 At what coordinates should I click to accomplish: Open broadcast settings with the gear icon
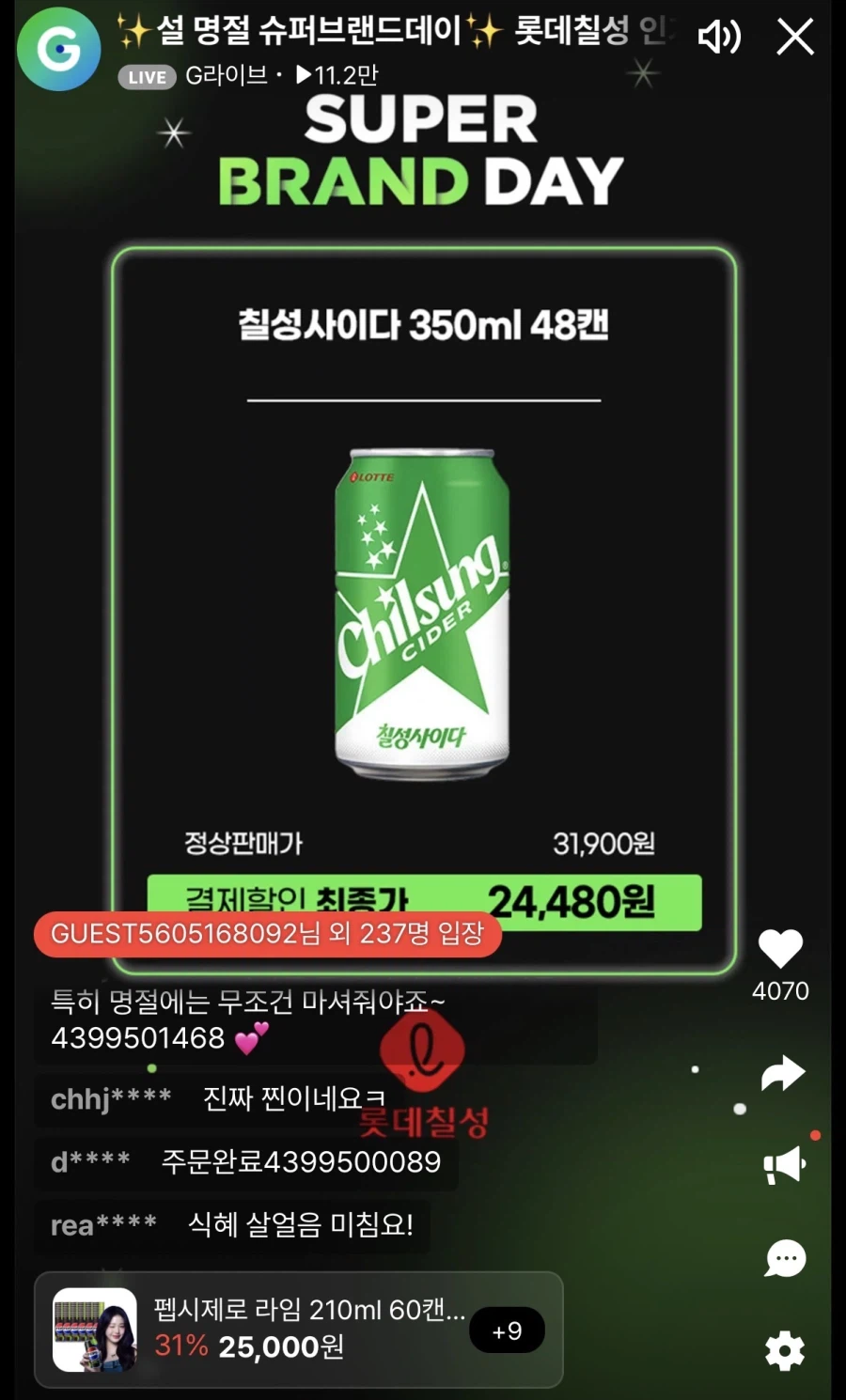tap(783, 1349)
